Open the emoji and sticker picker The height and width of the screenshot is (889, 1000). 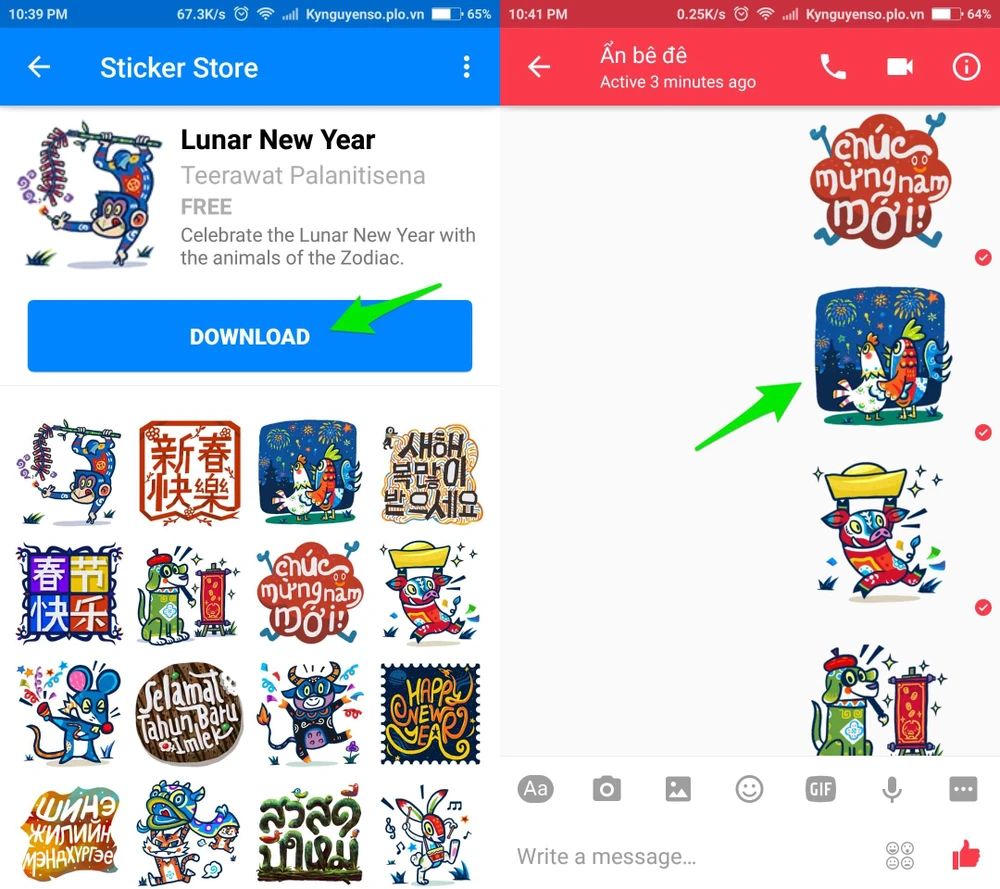[x=749, y=789]
